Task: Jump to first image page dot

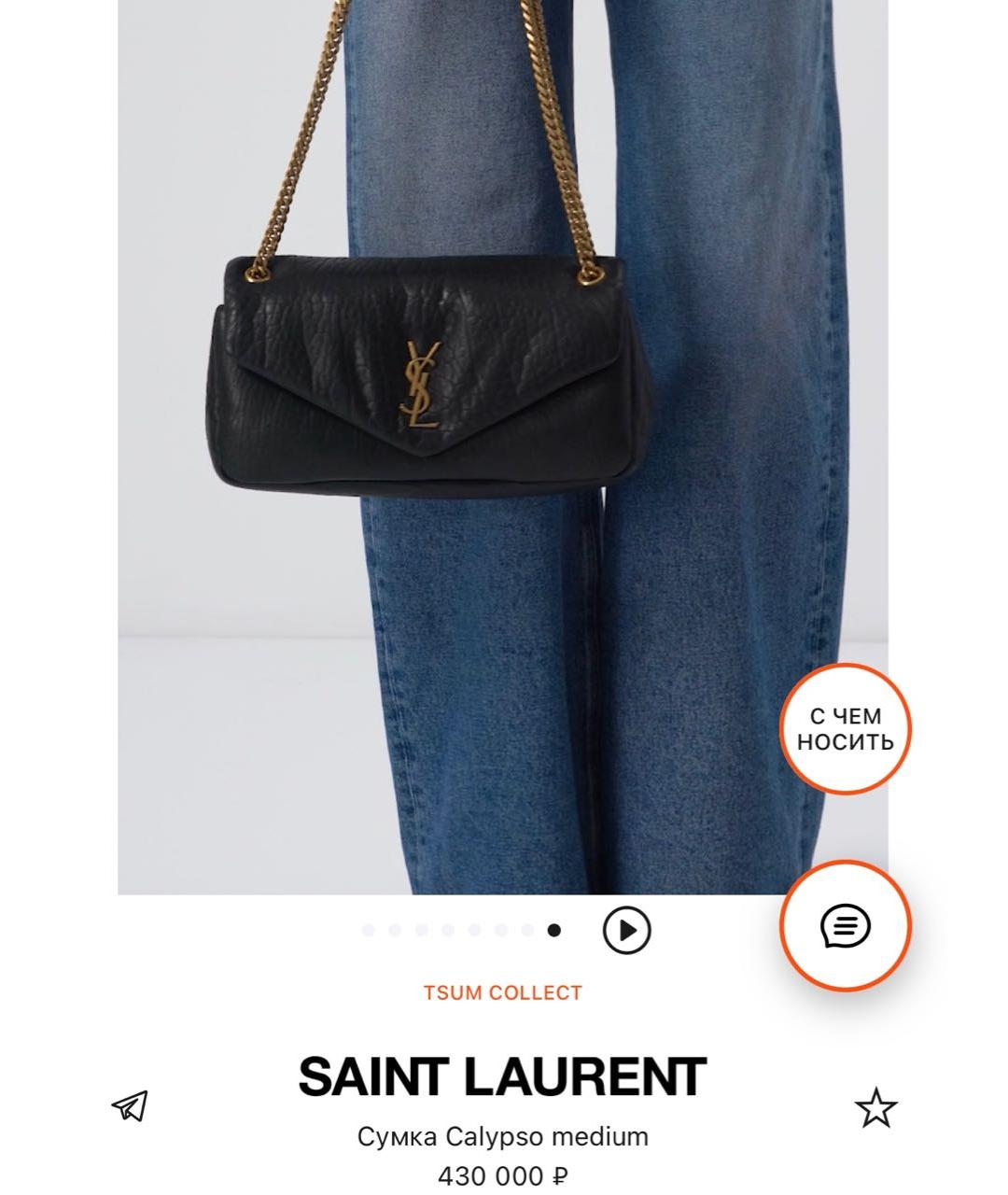Action: (x=368, y=930)
